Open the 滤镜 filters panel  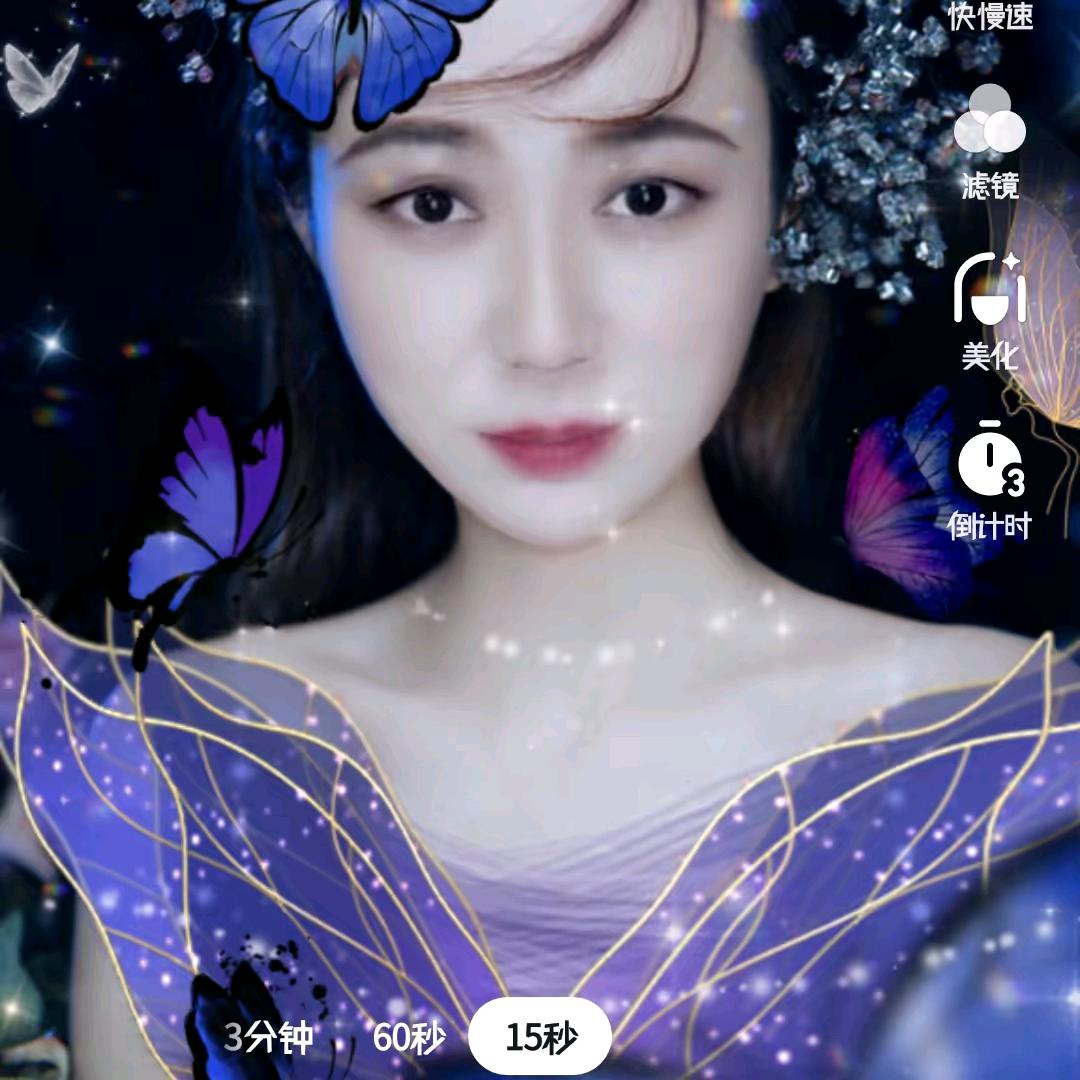[x=990, y=140]
